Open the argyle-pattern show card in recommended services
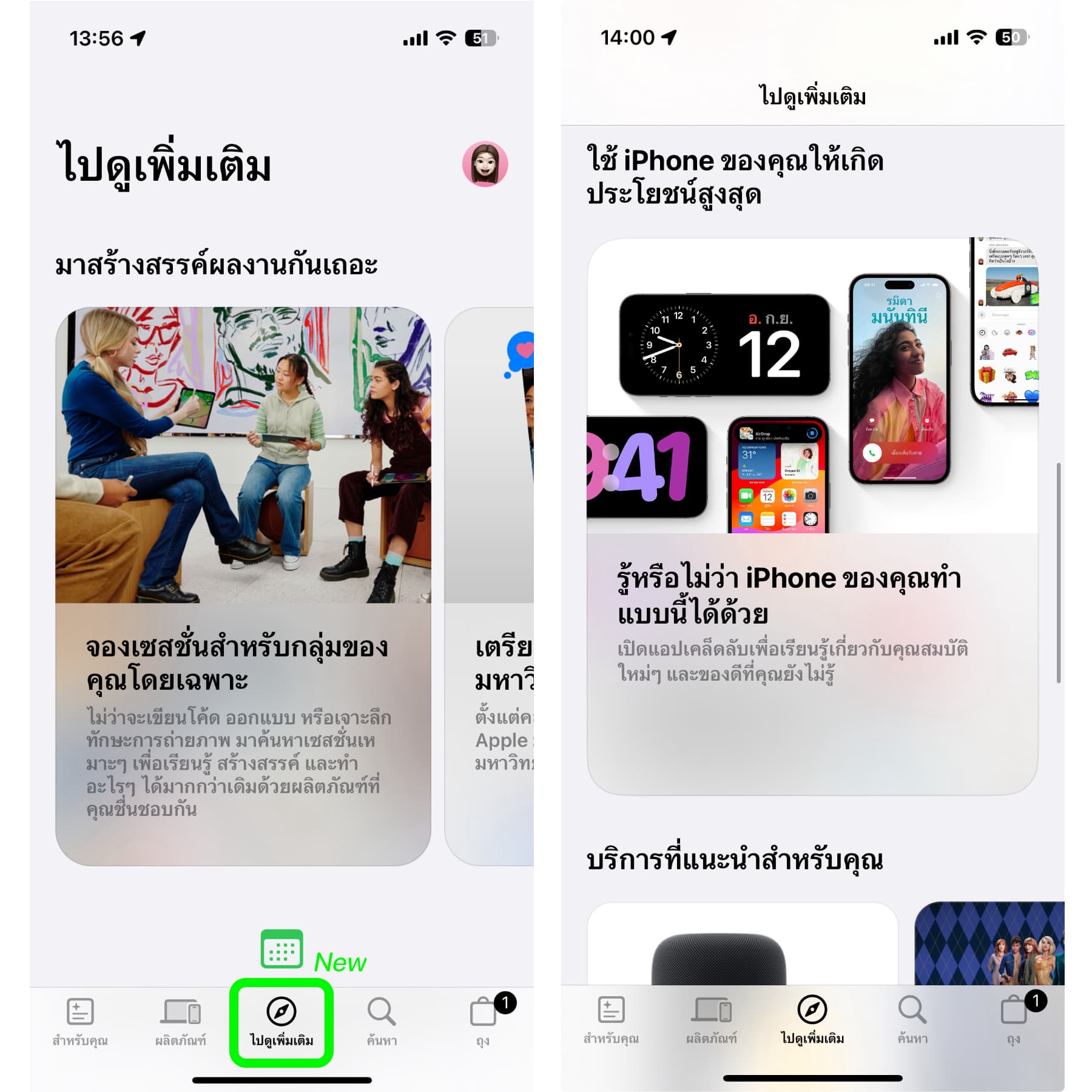This screenshot has width=1092, height=1092. (x=989, y=943)
